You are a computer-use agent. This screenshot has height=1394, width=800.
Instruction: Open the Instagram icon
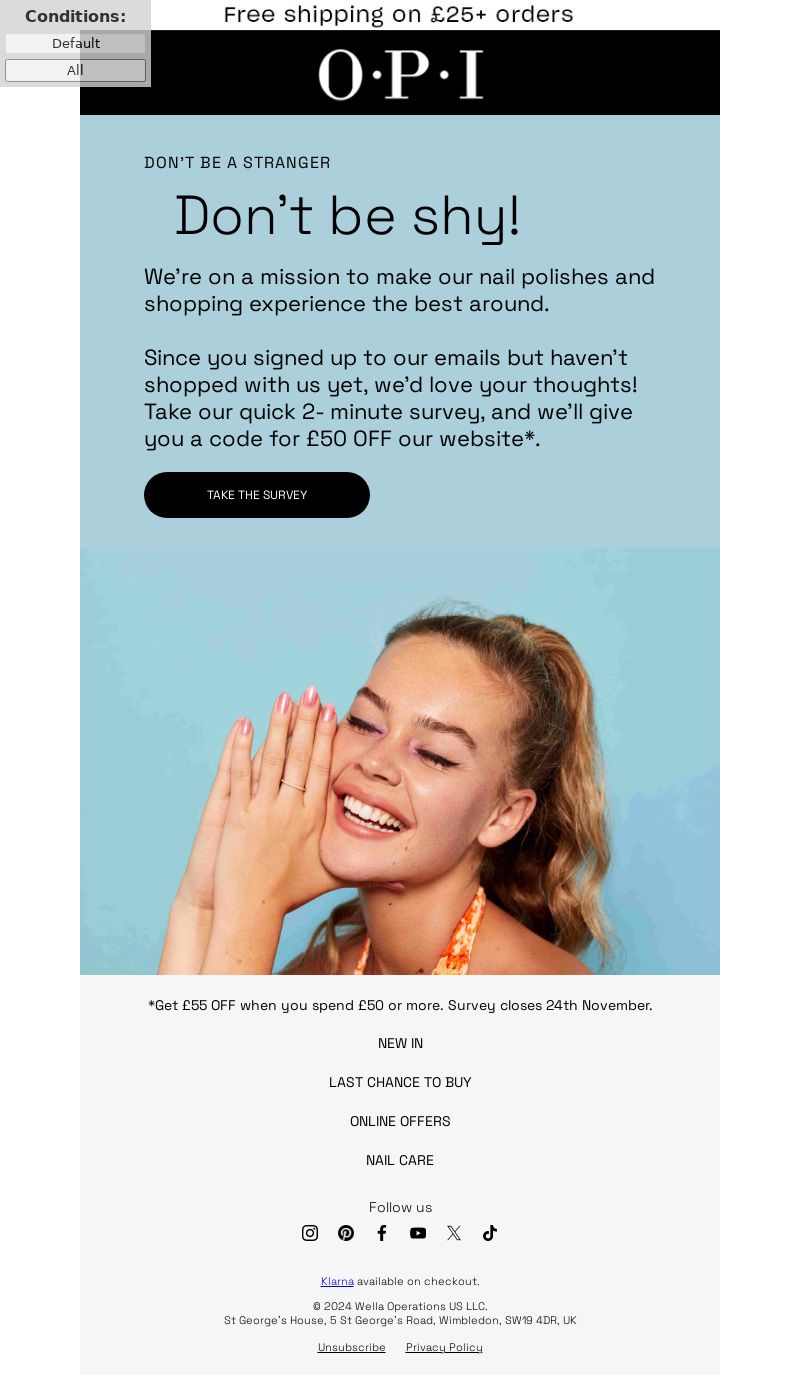click(310, 1233)
